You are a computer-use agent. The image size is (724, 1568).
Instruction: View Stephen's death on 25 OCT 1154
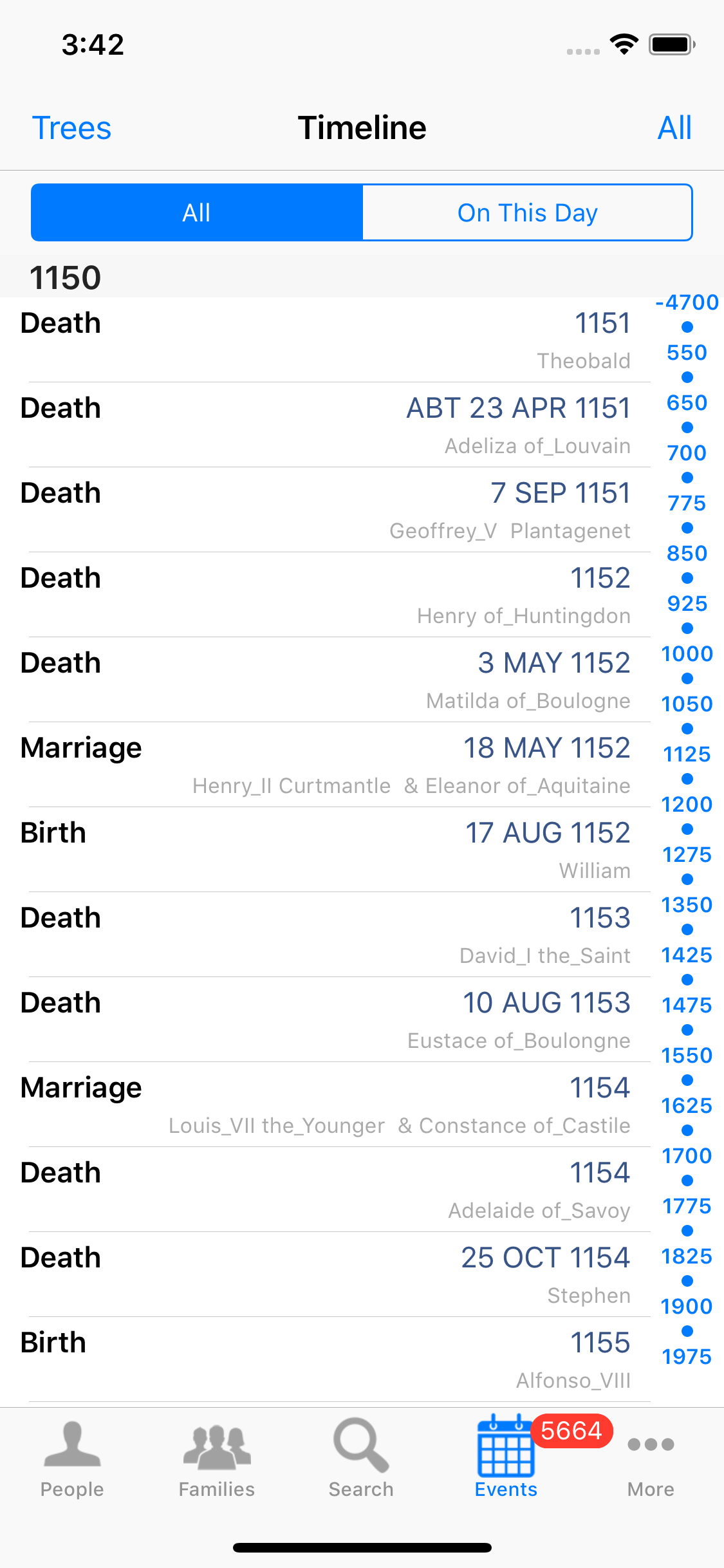[335, 1274]
